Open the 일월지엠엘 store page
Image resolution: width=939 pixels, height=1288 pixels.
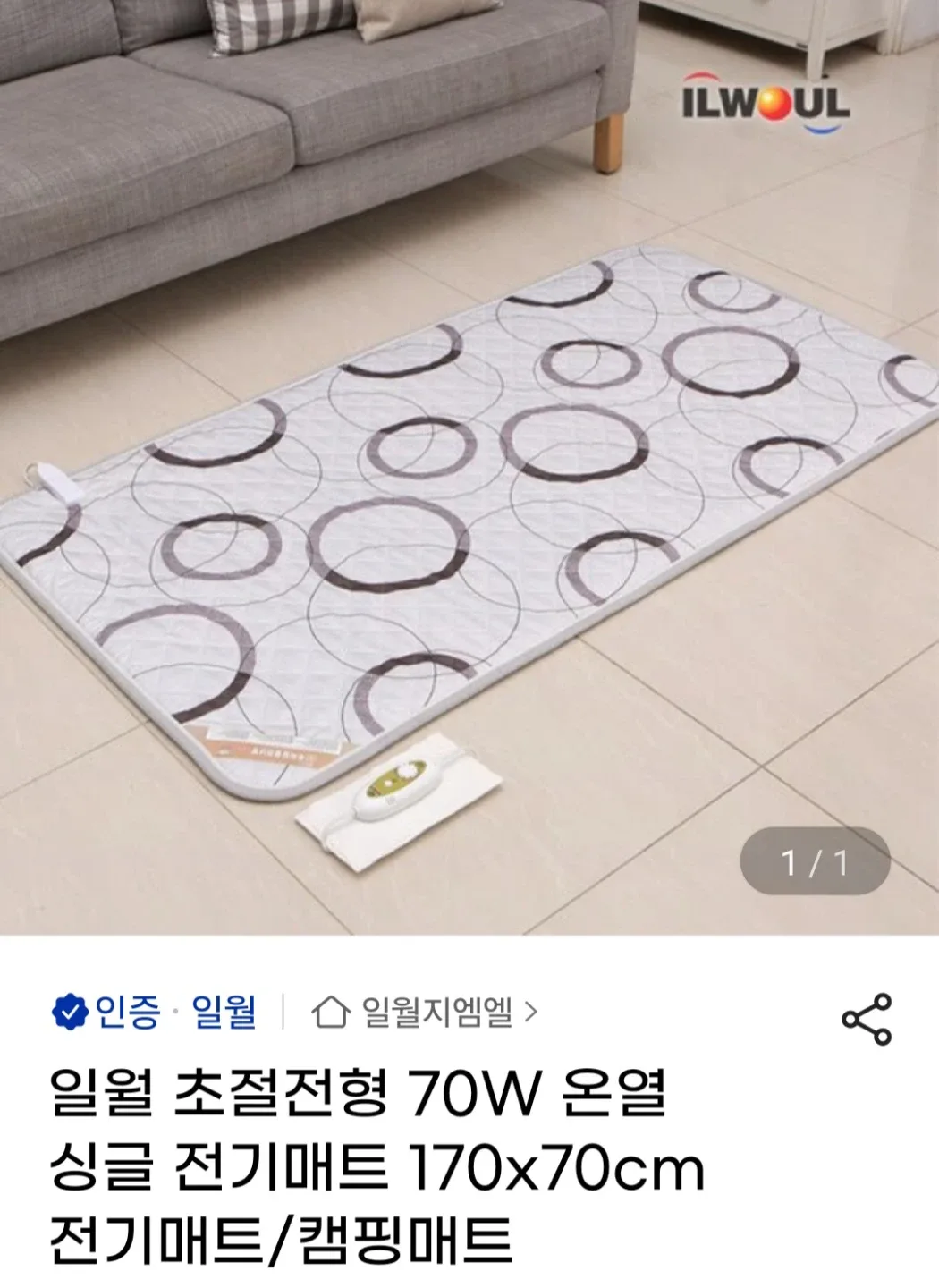pyautogui.click(x=425, y=1012)
